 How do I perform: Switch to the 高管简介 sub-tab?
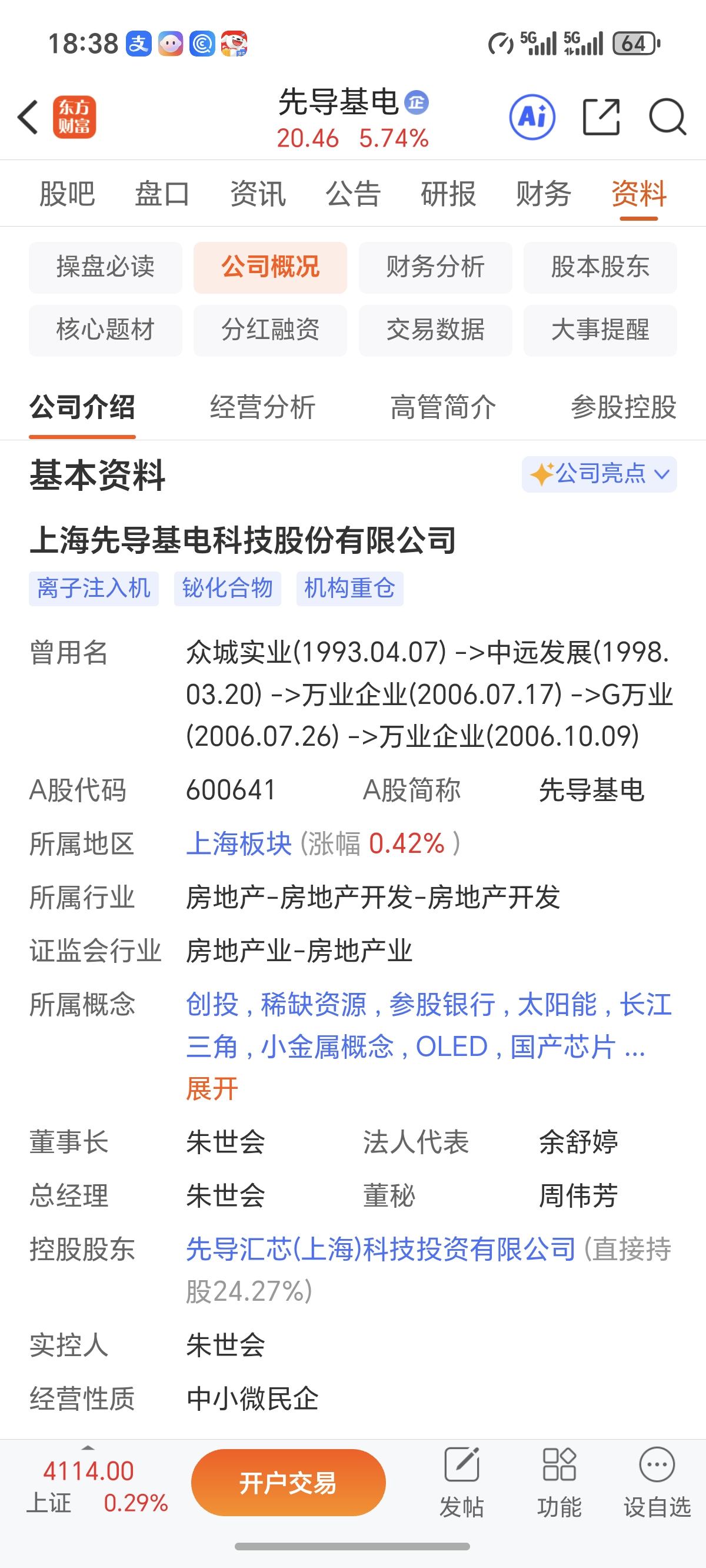(x=443, y=407)
